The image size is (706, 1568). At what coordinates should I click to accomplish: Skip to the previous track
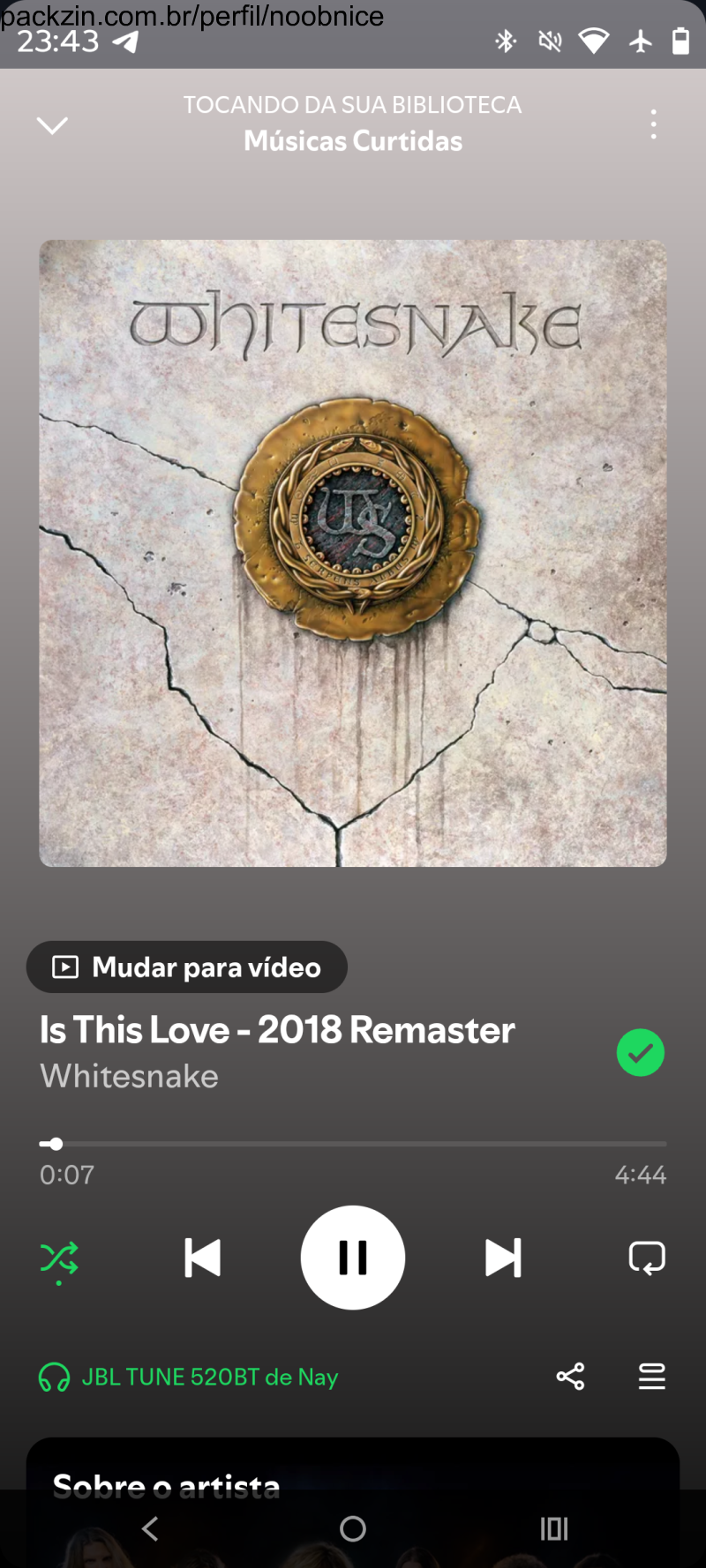pyautogui.click(x=202, y=1258)
